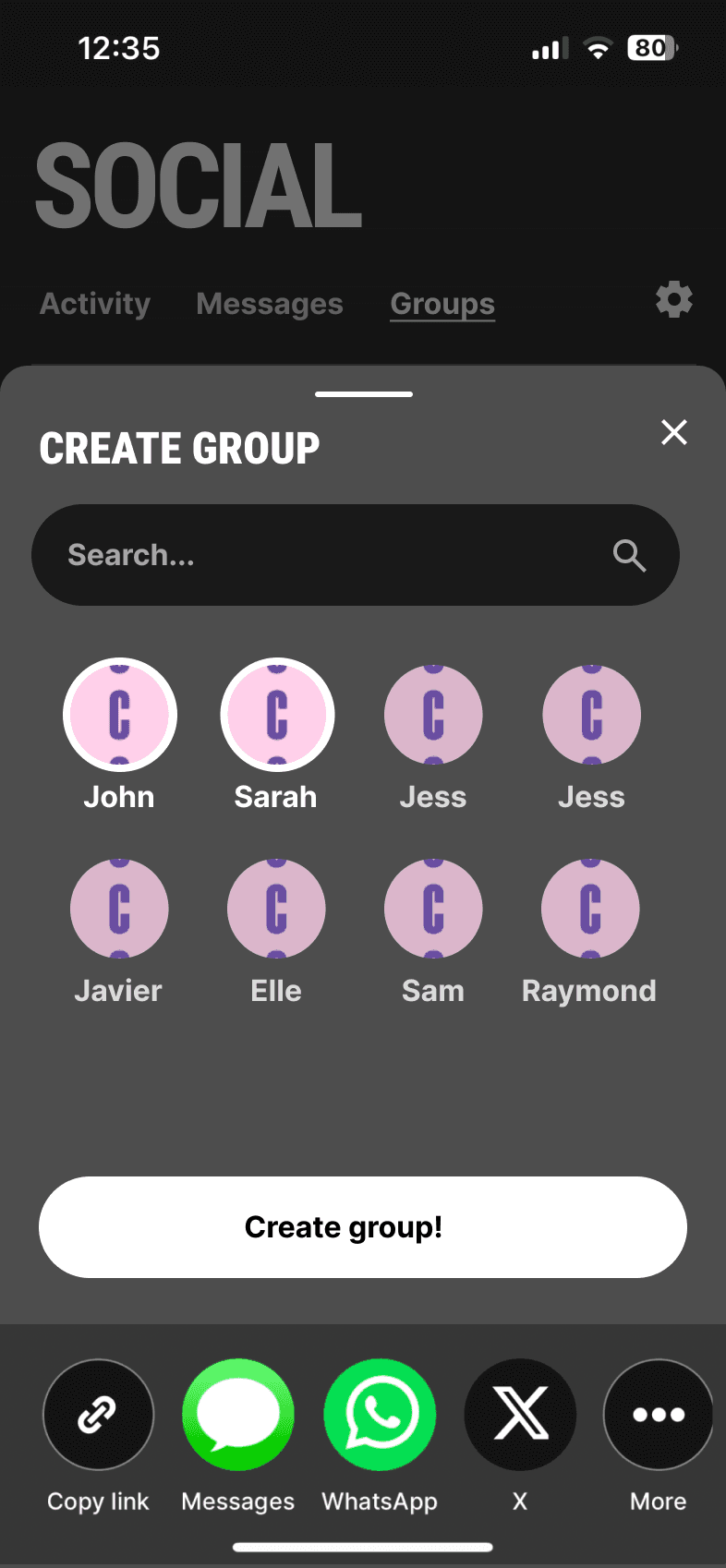Deselect Sarah from the group

(277, 715)
